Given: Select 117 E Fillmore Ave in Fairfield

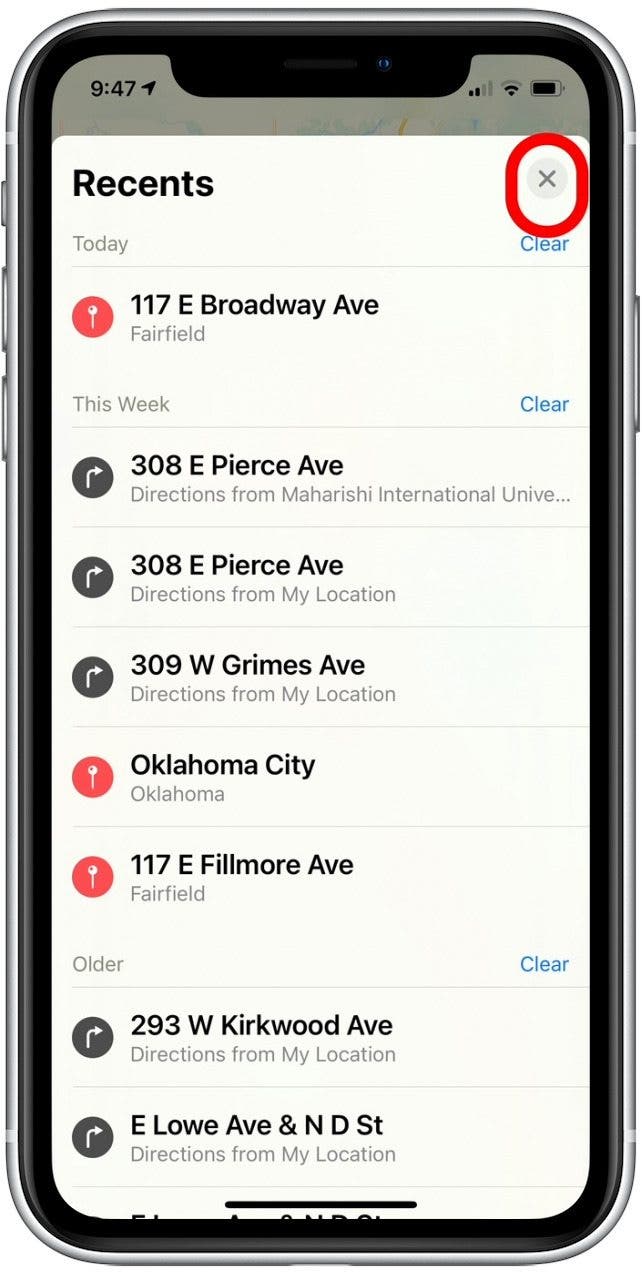Looking at the screenshot, I should click(320, 877).
